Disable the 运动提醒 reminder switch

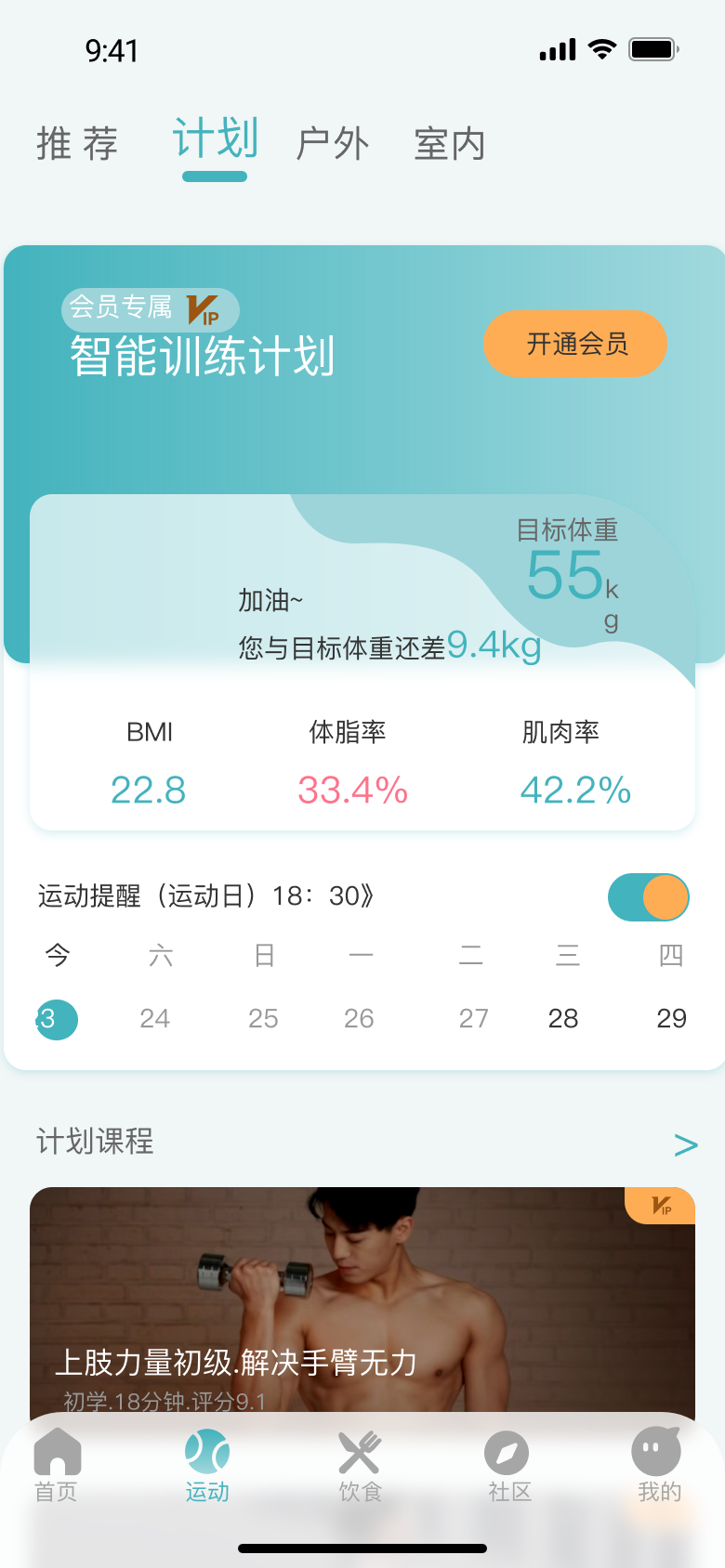click(648, 896)
